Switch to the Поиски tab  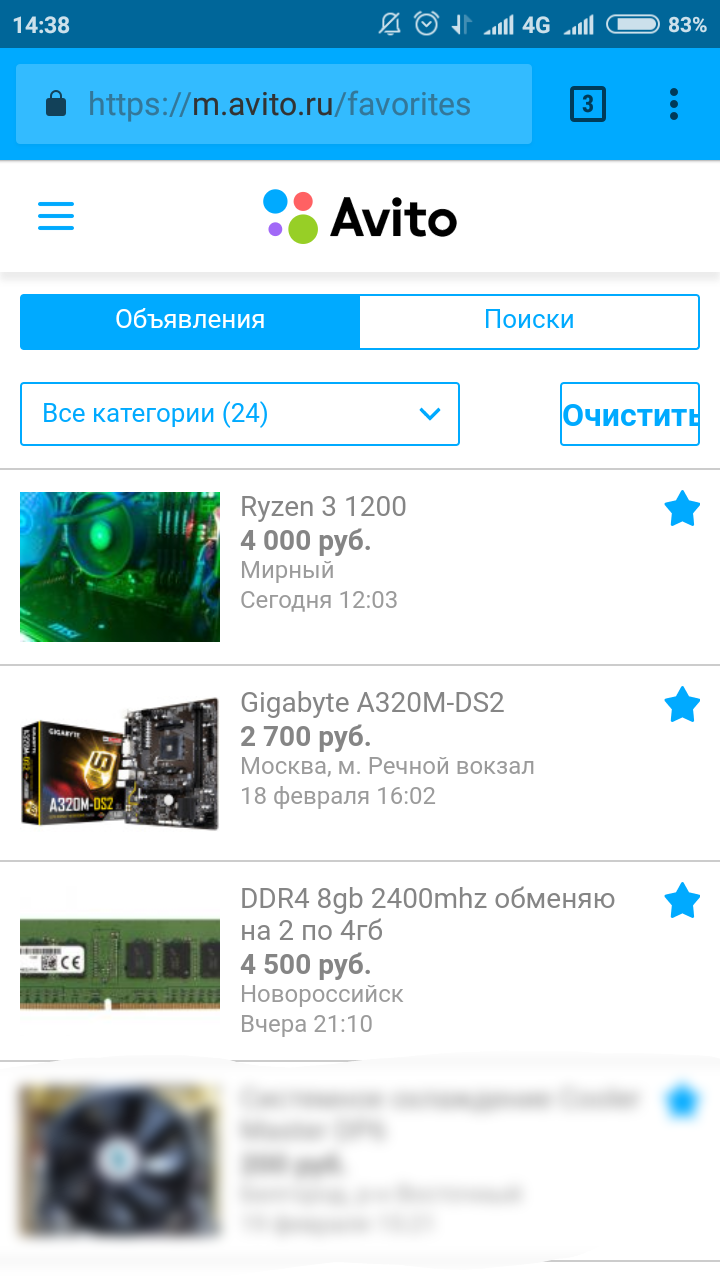click(529, 320)
